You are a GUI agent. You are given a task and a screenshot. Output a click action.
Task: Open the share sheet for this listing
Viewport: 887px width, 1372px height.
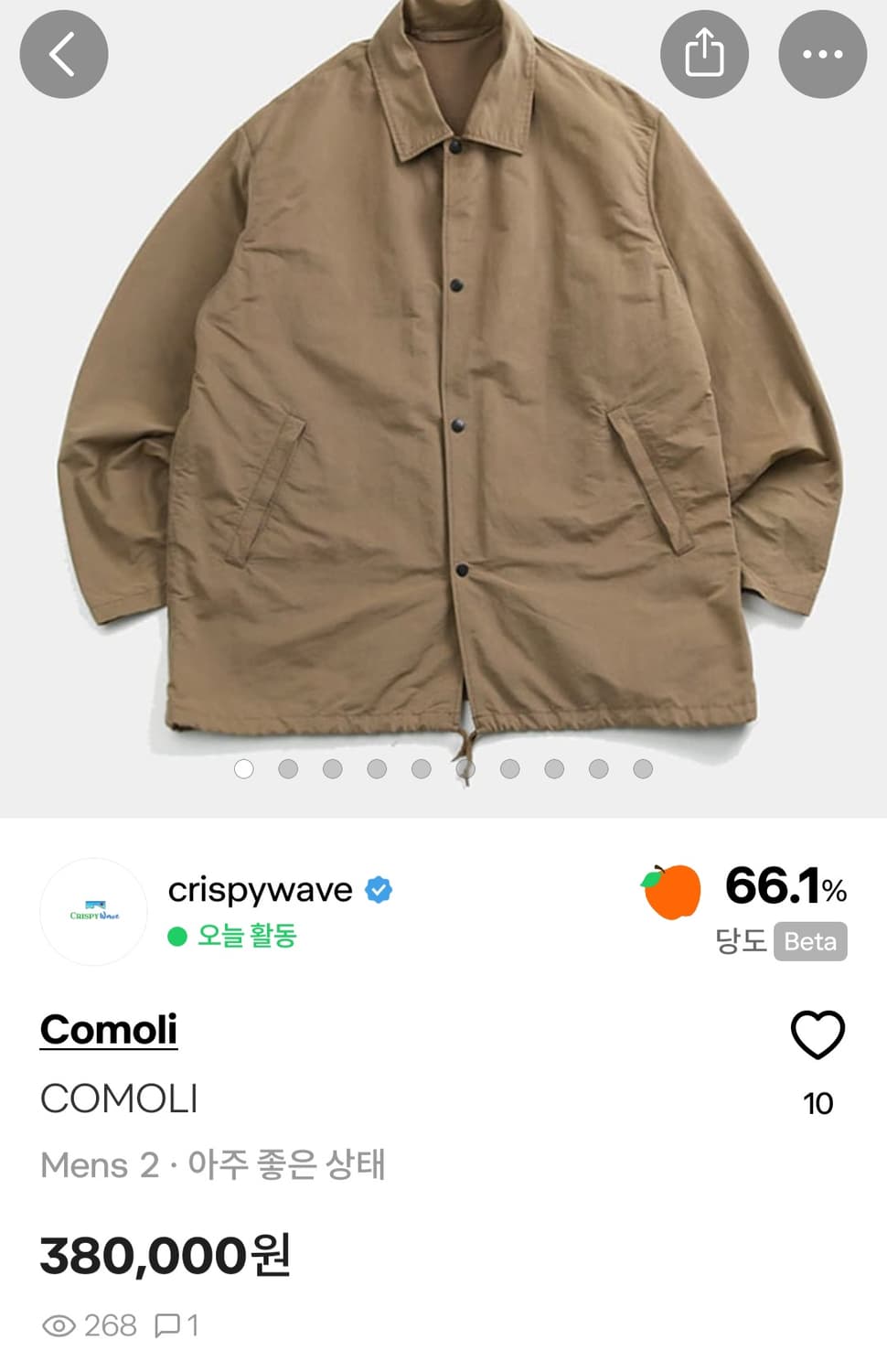(705, 54)
